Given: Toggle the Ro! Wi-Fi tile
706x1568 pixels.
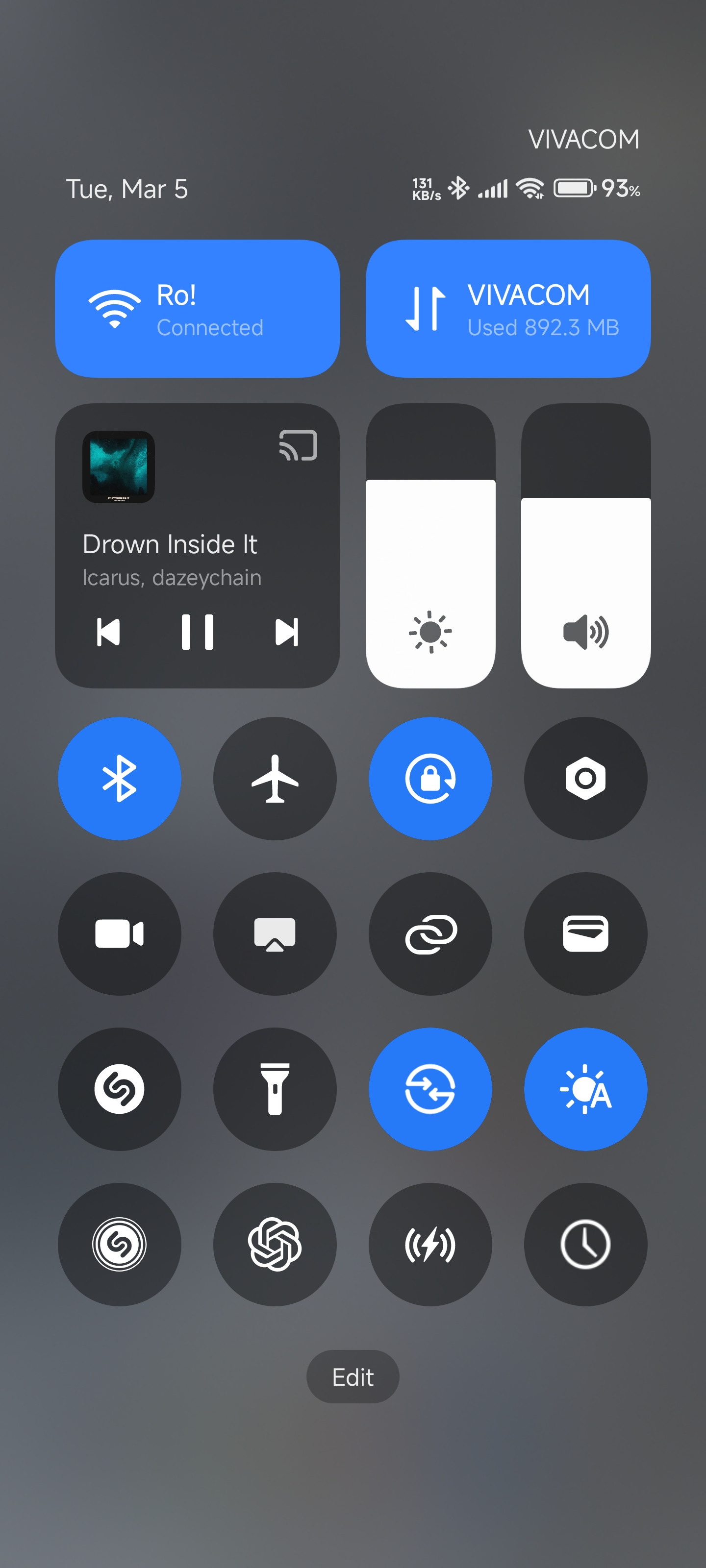Looking at the screenshot, I should (197, 309).
